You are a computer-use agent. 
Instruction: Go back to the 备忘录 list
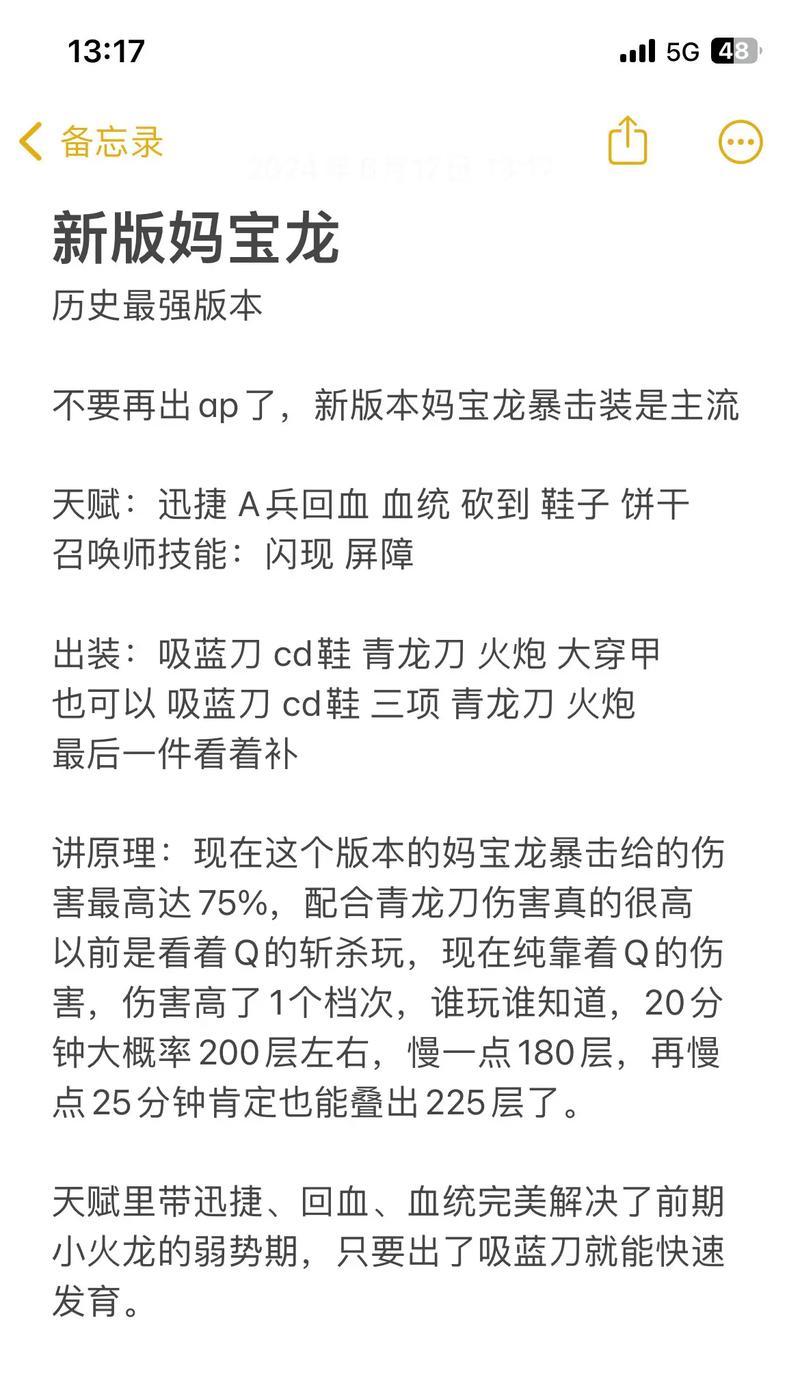(91, 142)
